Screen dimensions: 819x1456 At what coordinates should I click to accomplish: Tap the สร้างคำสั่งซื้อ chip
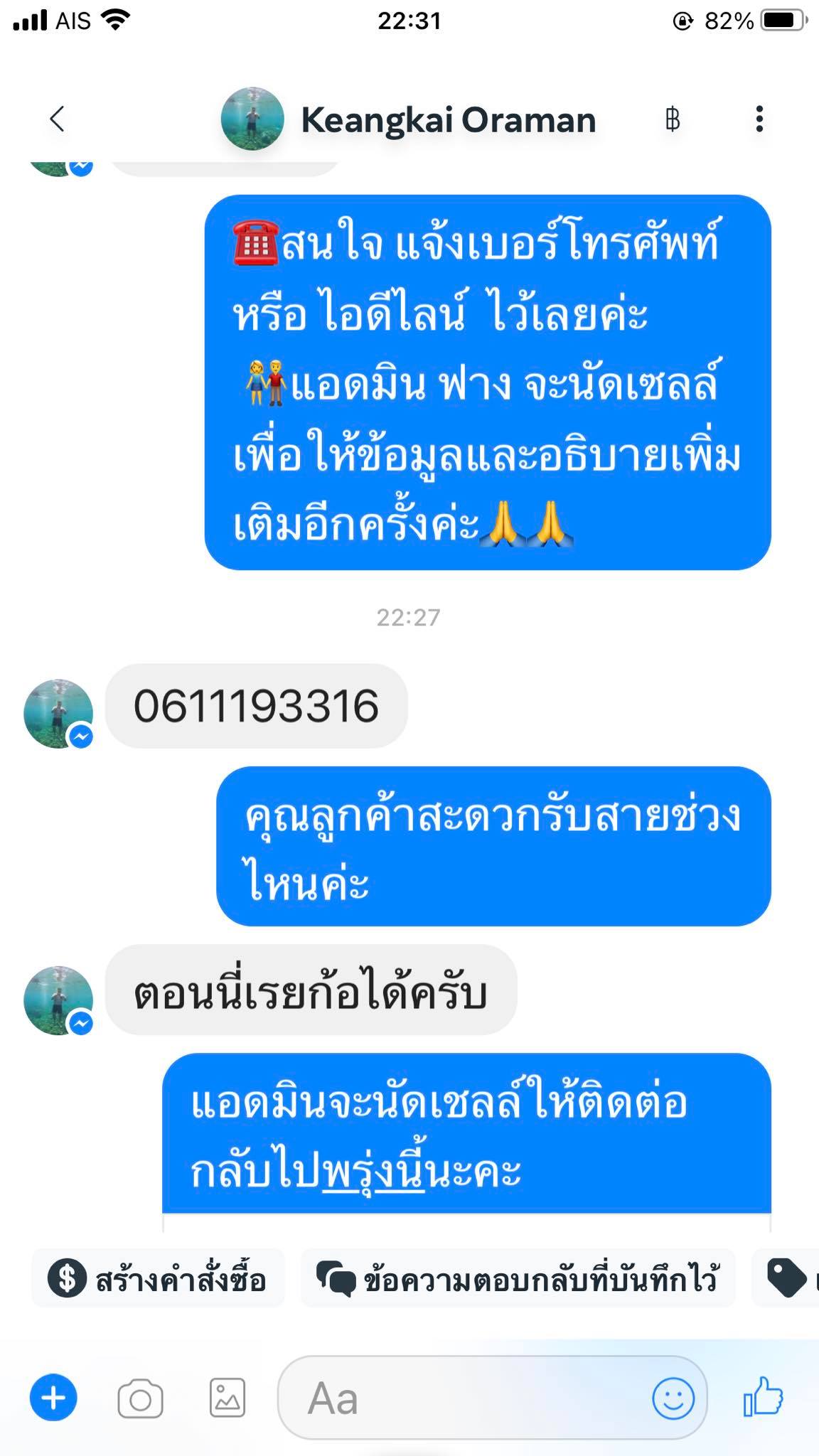pyautogui.click(x=158, y=1280)
